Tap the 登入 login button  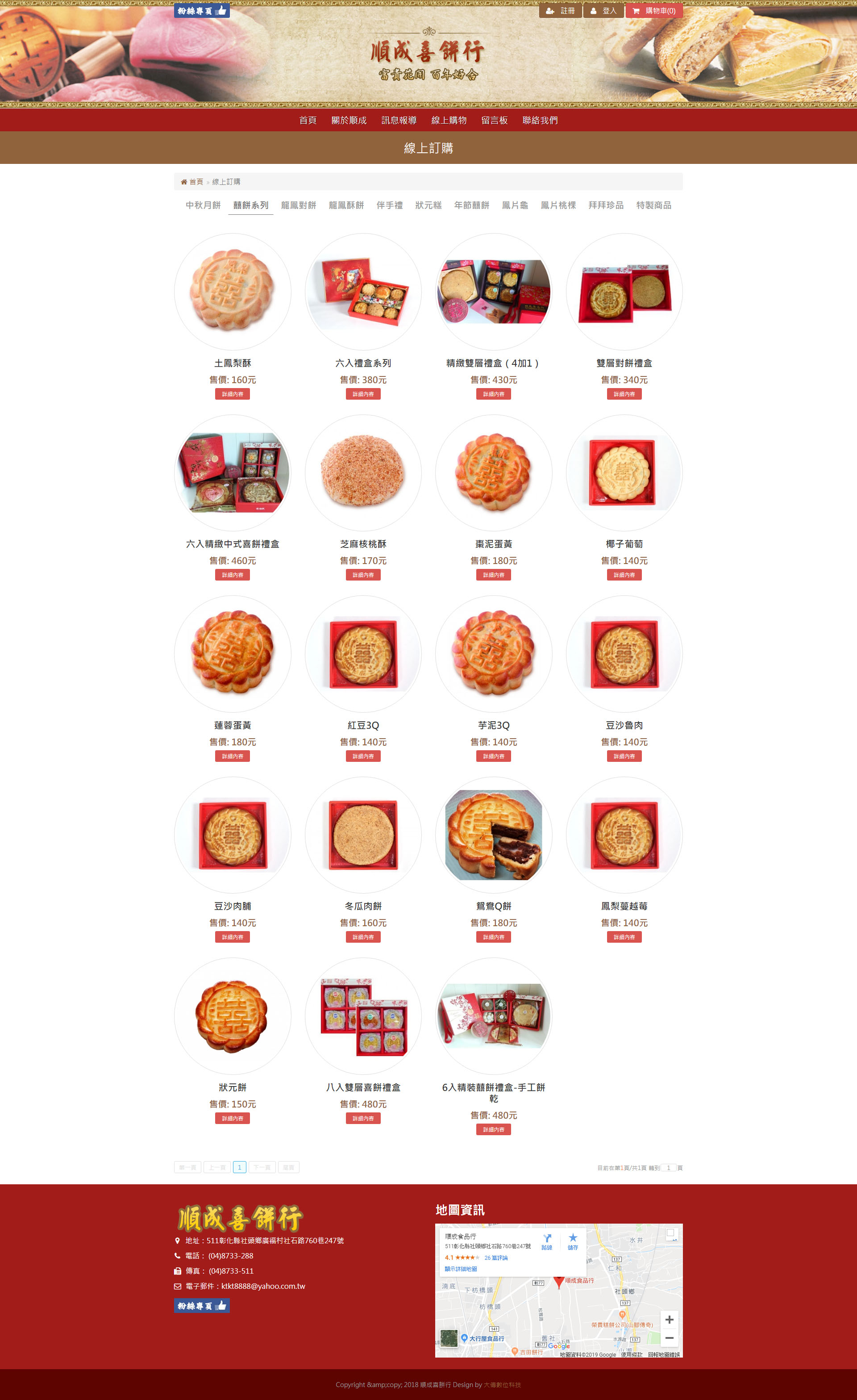[x=603, y=11]
